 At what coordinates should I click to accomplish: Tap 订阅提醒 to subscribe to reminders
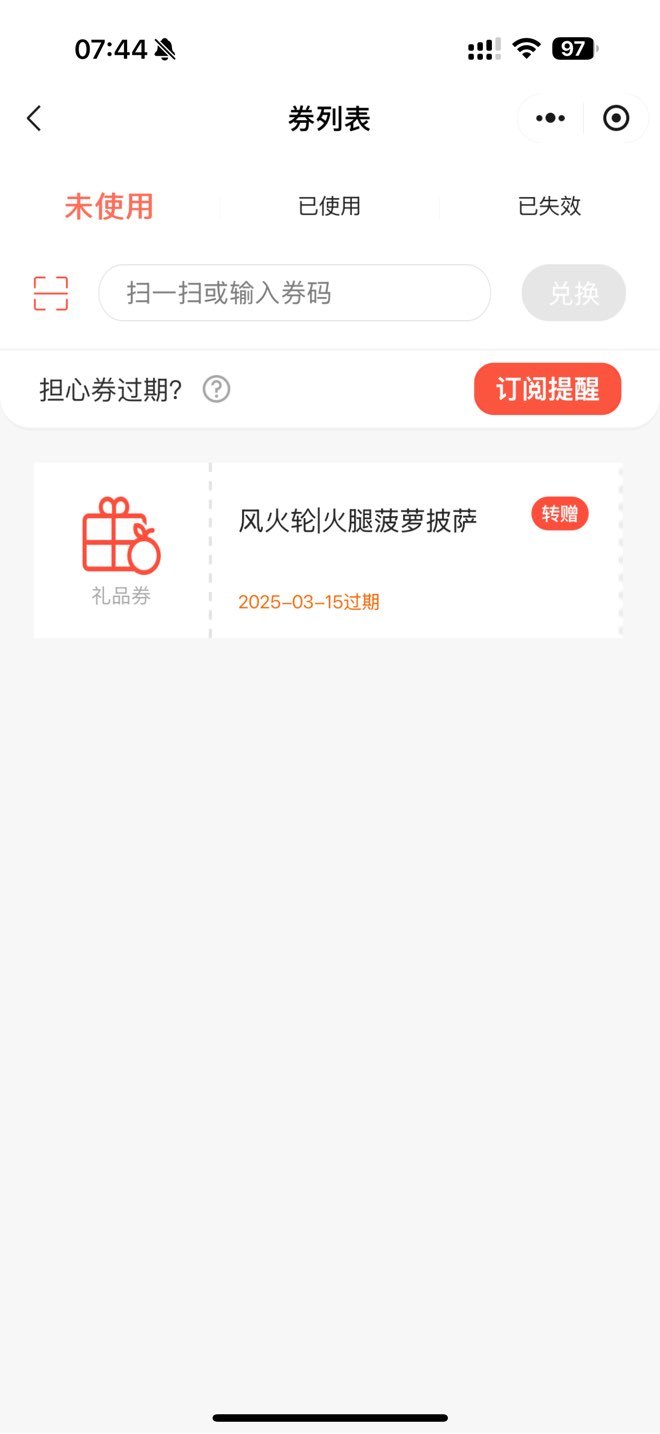[x=548, y=389]
